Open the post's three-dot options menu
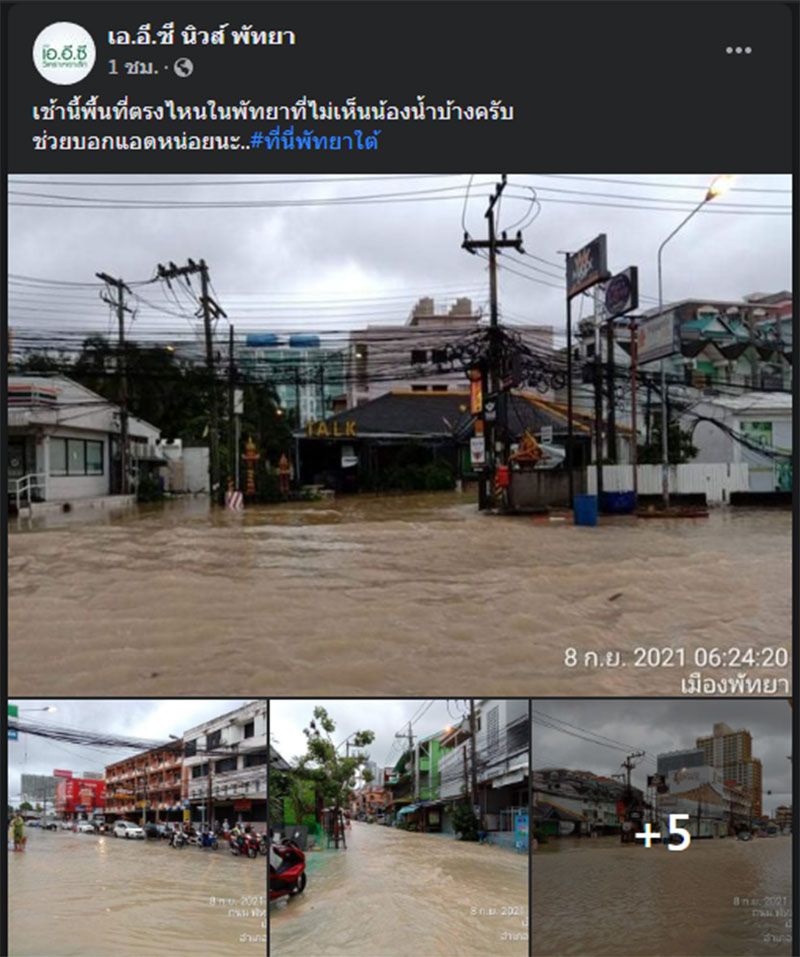The height and width of the screenshot is (957, 800). 738,51
